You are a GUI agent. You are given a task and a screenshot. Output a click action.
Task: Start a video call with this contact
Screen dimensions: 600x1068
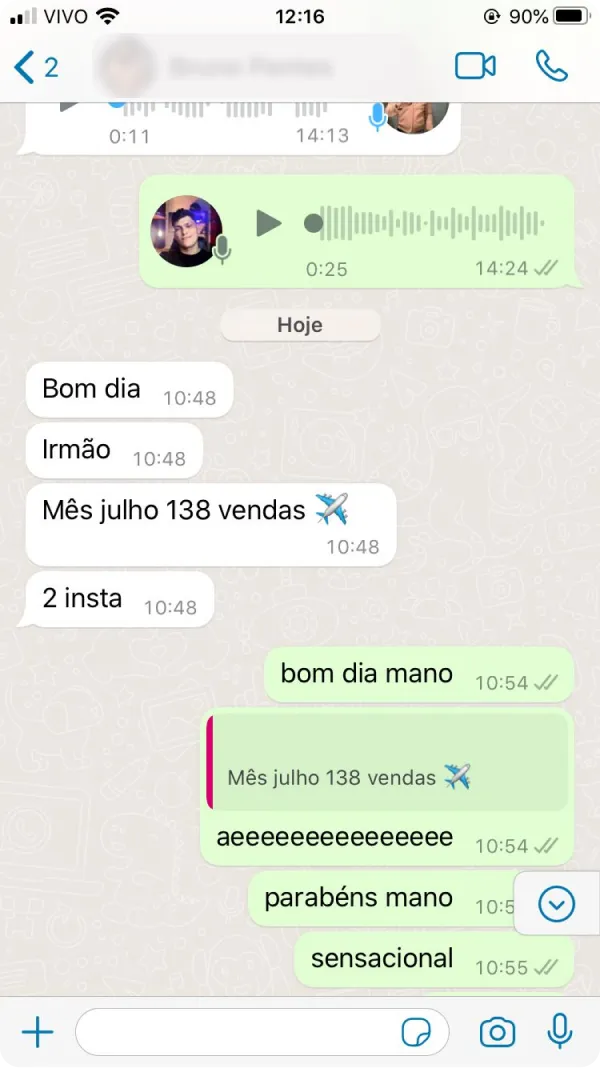475,67
